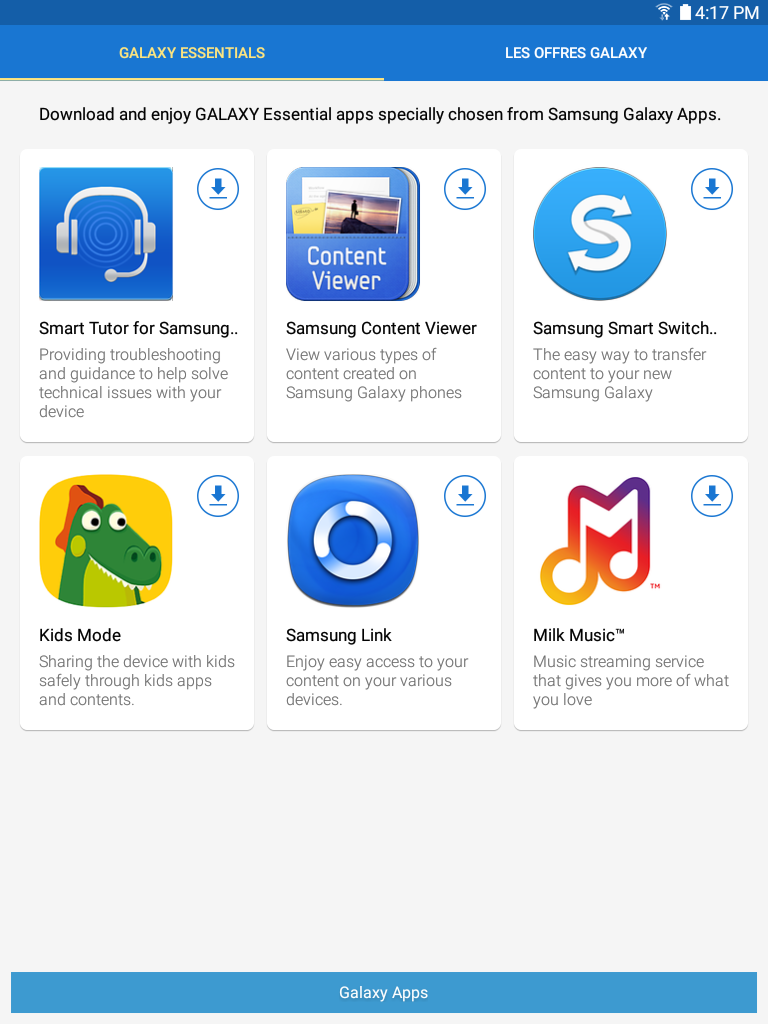
Task: Download Samsung Link app
Action: (465, 495)
